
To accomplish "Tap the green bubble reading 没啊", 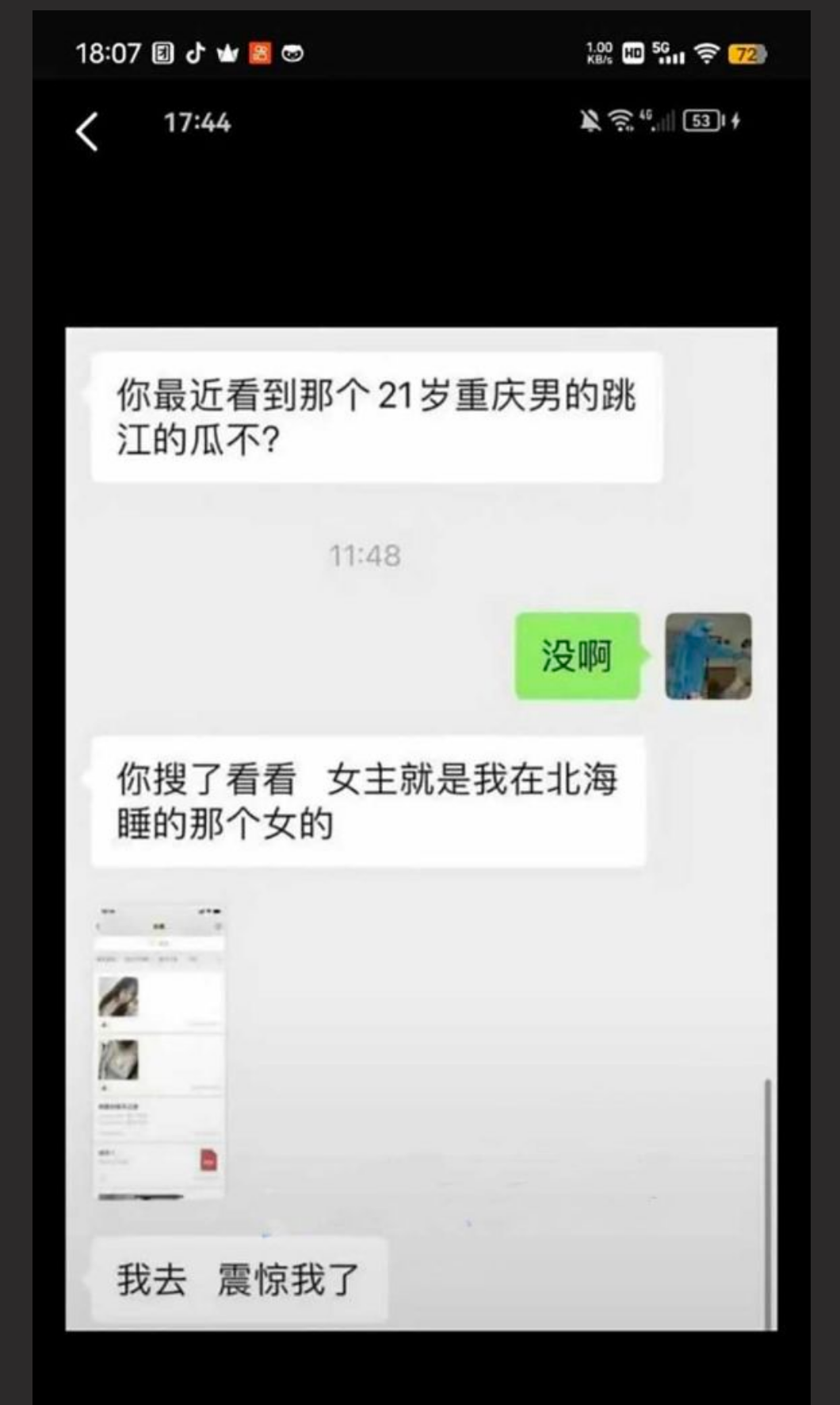I will pyautogui.click(x=578, y=658).
